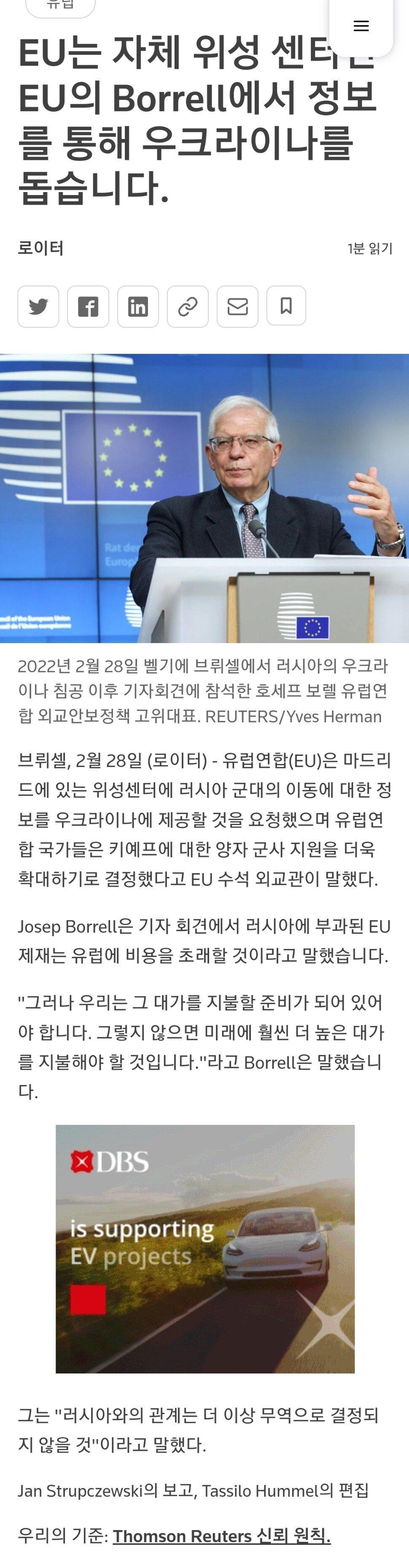Open Thomson Reuters 신뢰 원칙 link
Image resolution: width=409 pixels, height=1568 pixels.
tap(221, 1536)
